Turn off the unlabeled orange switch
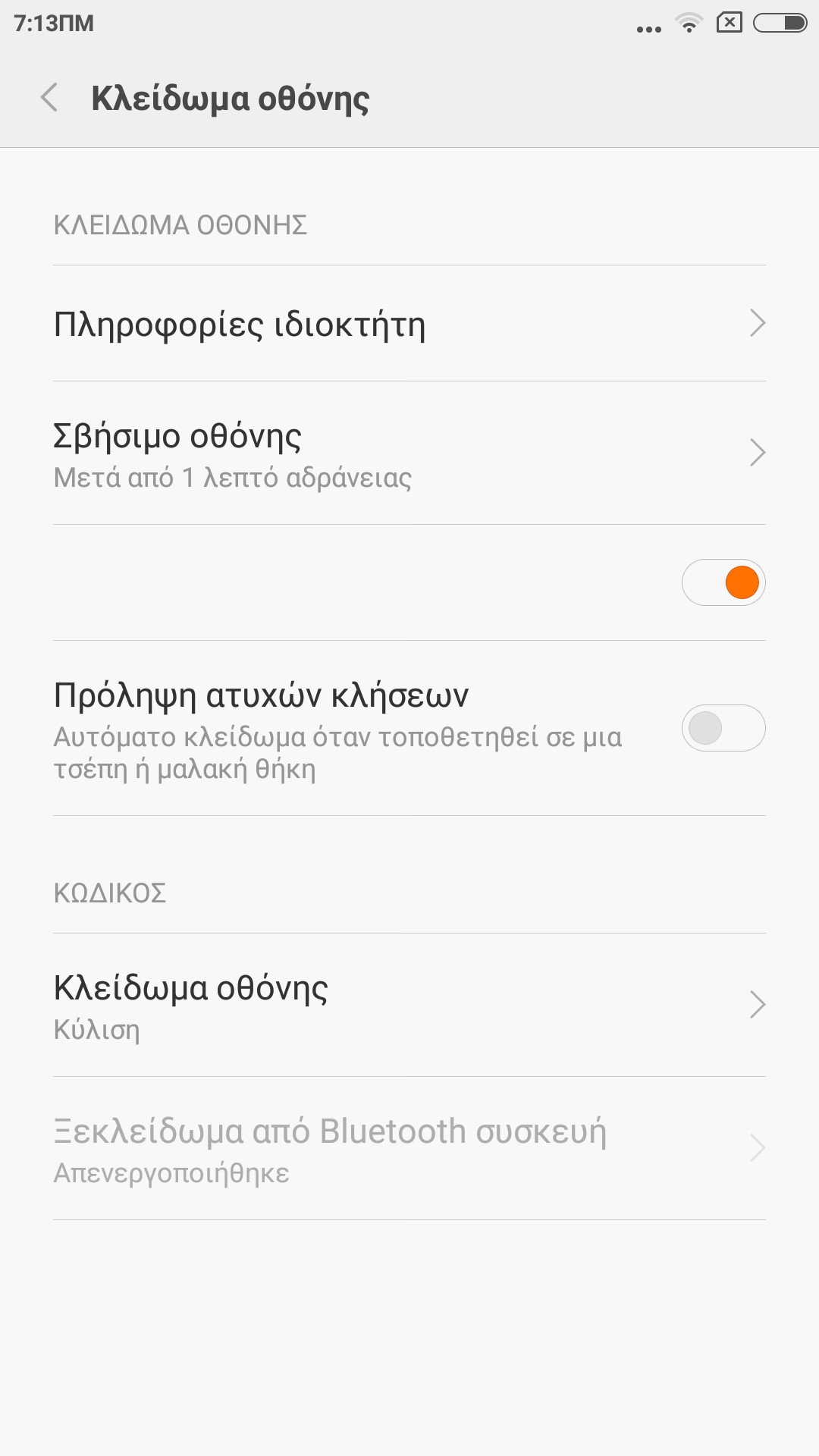819x1456 pixels. pyautogui.click(x=723, y=582)
